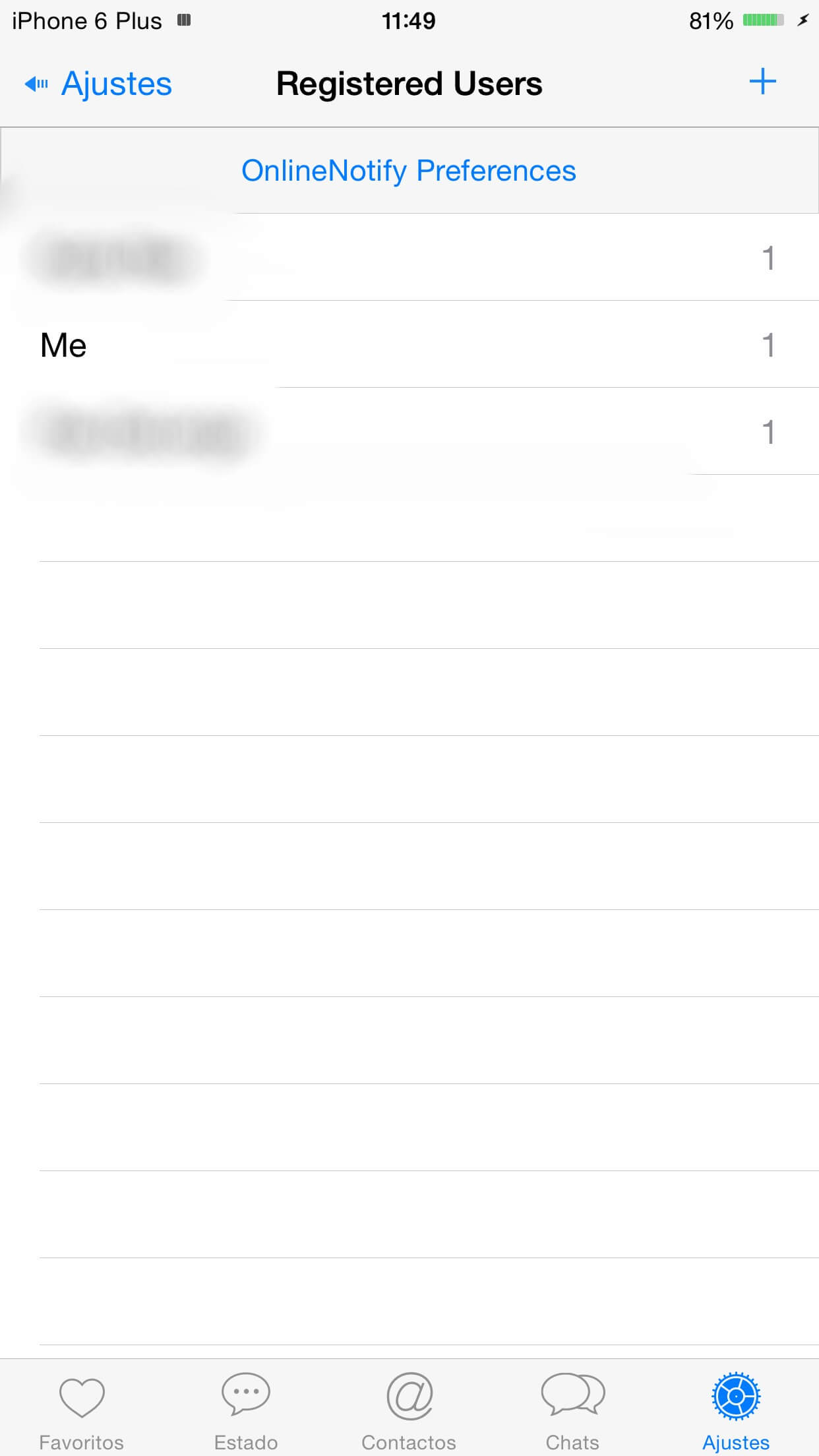Add a new registered user
This screenshot has width=819, height=1456.
coord(762,82)
